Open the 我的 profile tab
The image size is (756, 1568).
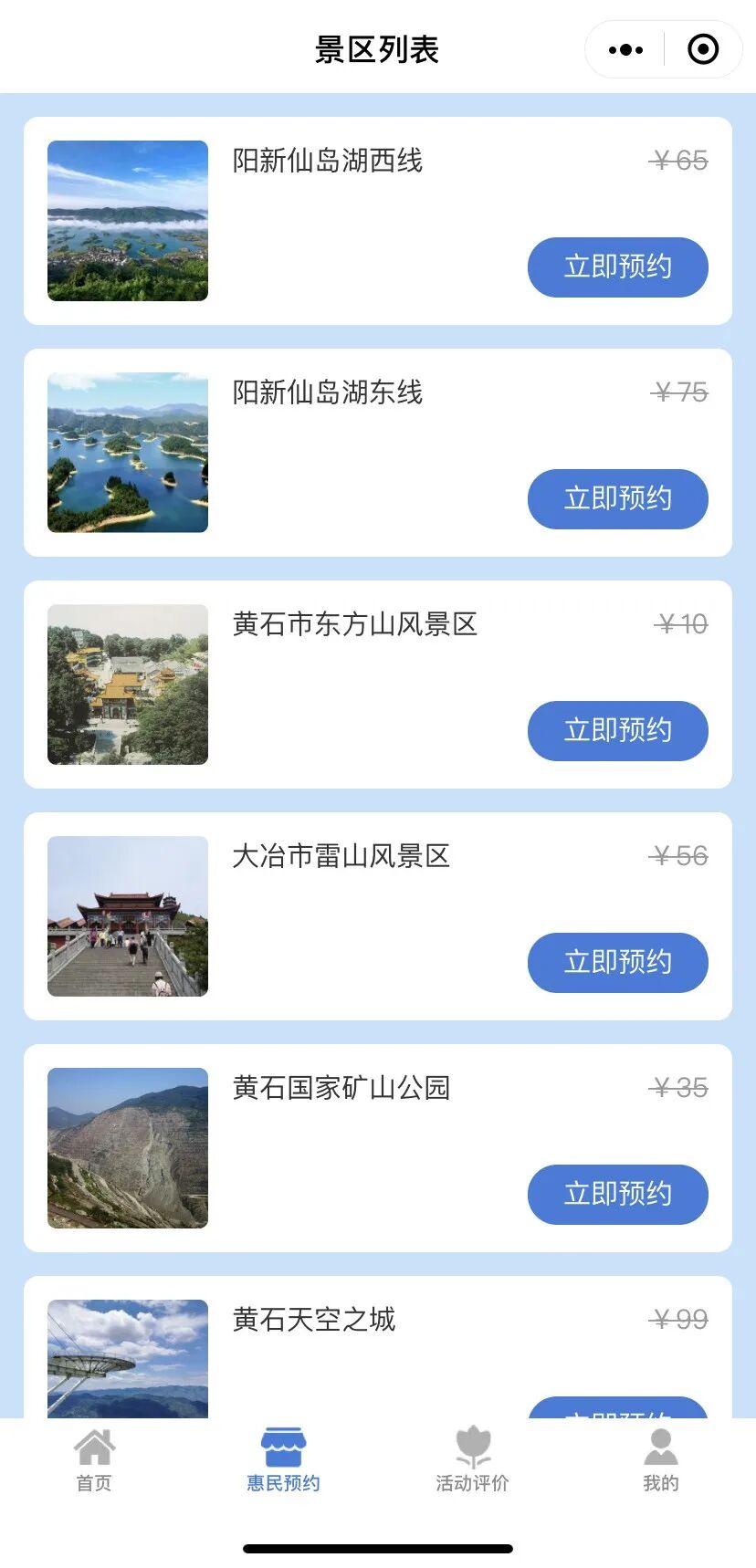(x=660, y=1460)
